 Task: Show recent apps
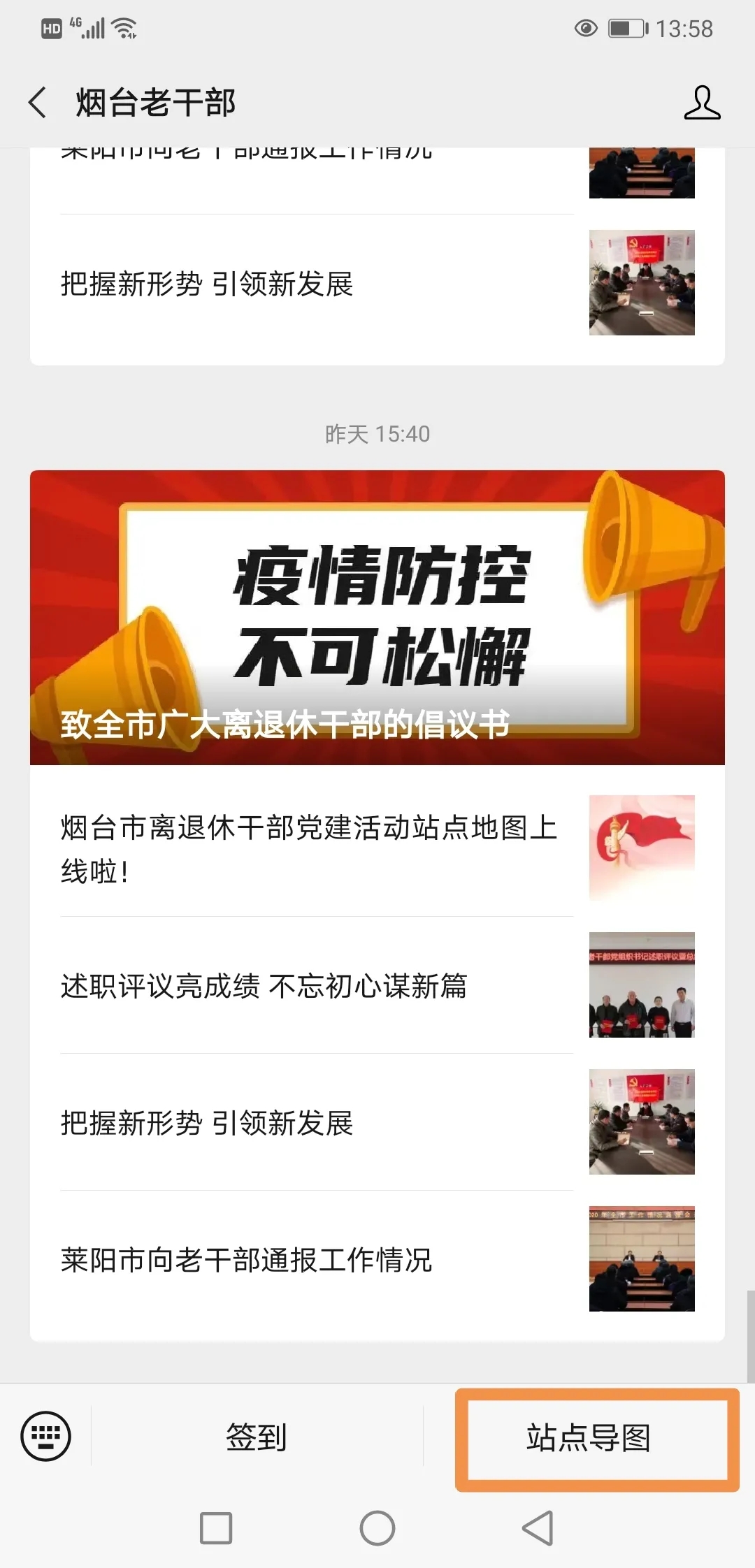click(x=216, y=1528)
